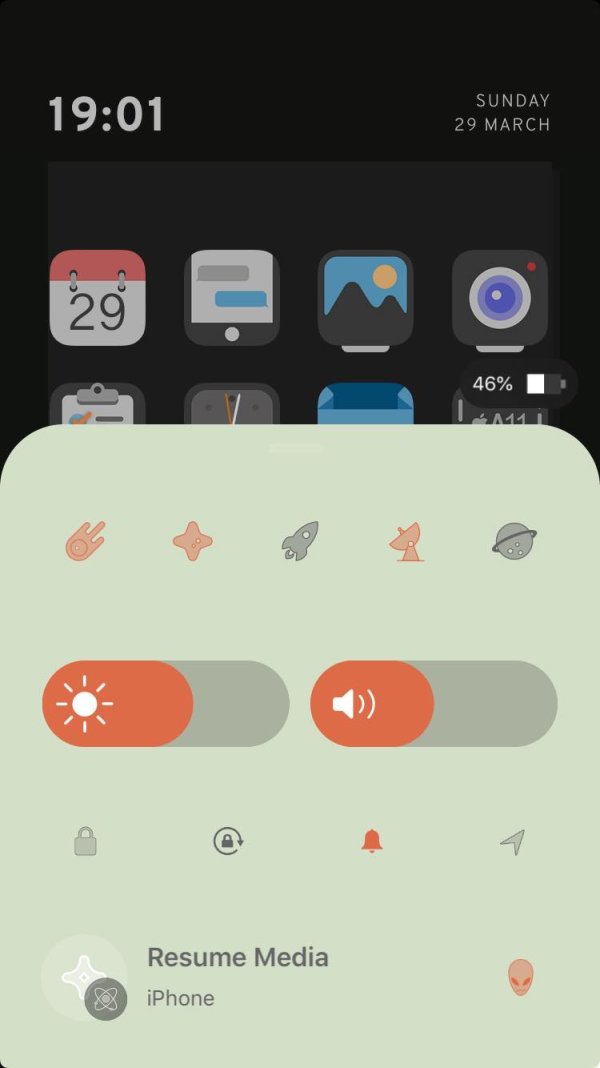The width and height of the screenshot is (600, 1068).
Task: Tap the padlock icon
Action: (86, 841)
